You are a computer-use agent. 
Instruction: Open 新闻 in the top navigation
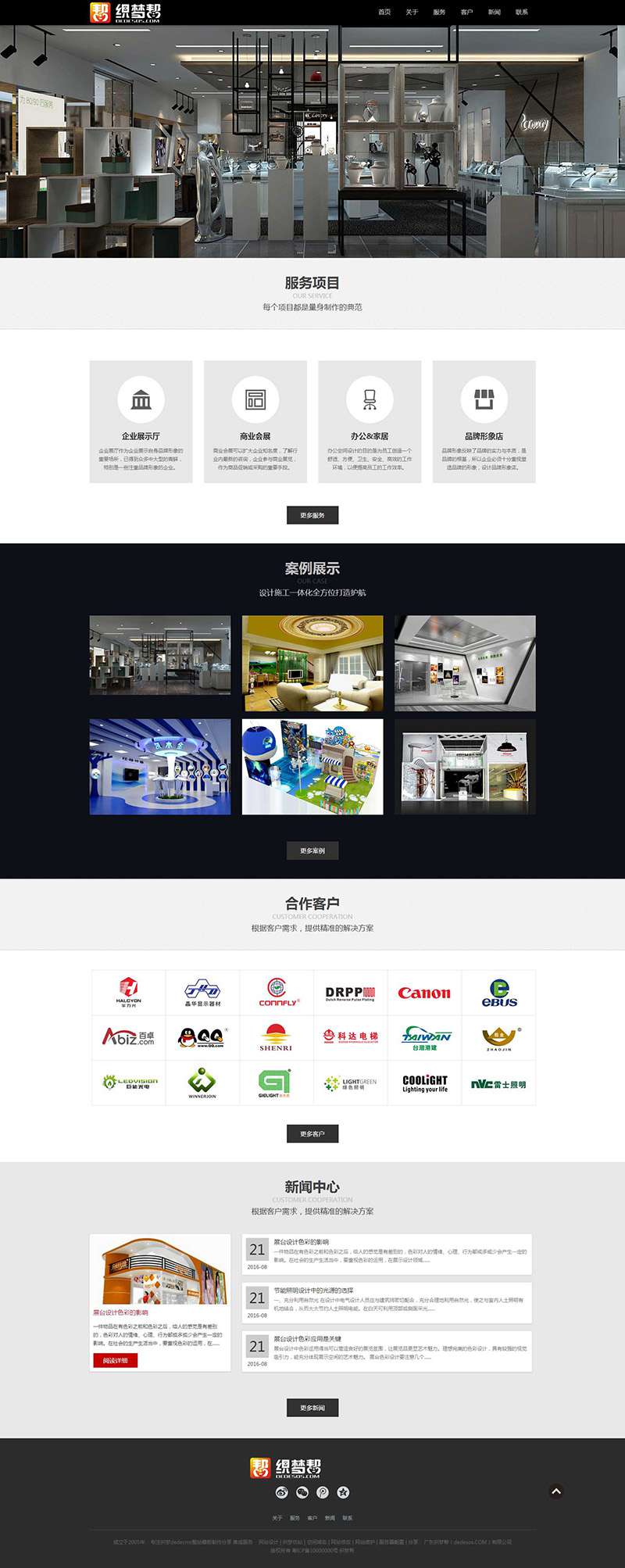click(494, 12)
